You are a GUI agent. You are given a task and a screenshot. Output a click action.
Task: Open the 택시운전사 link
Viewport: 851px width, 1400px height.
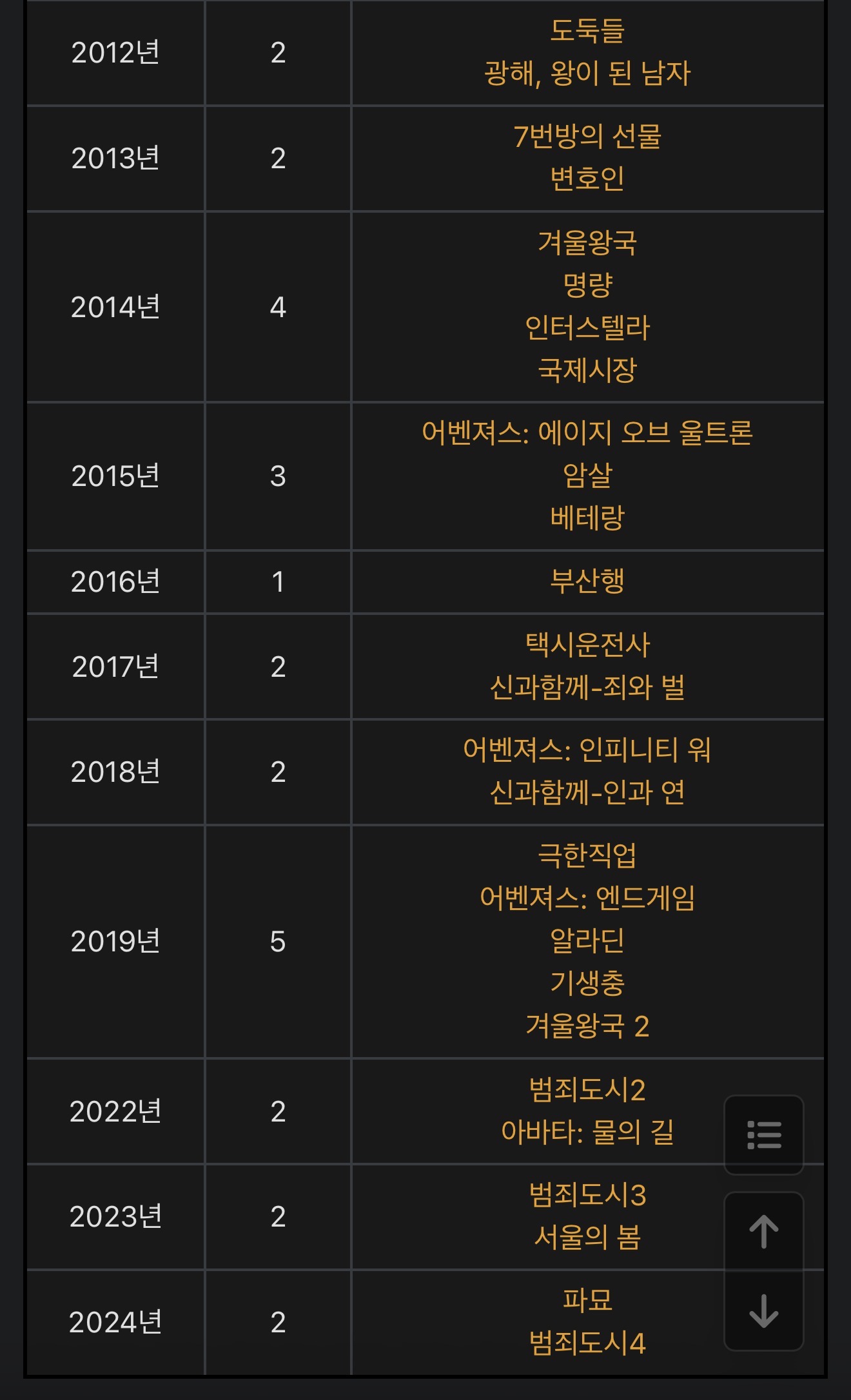587,645
